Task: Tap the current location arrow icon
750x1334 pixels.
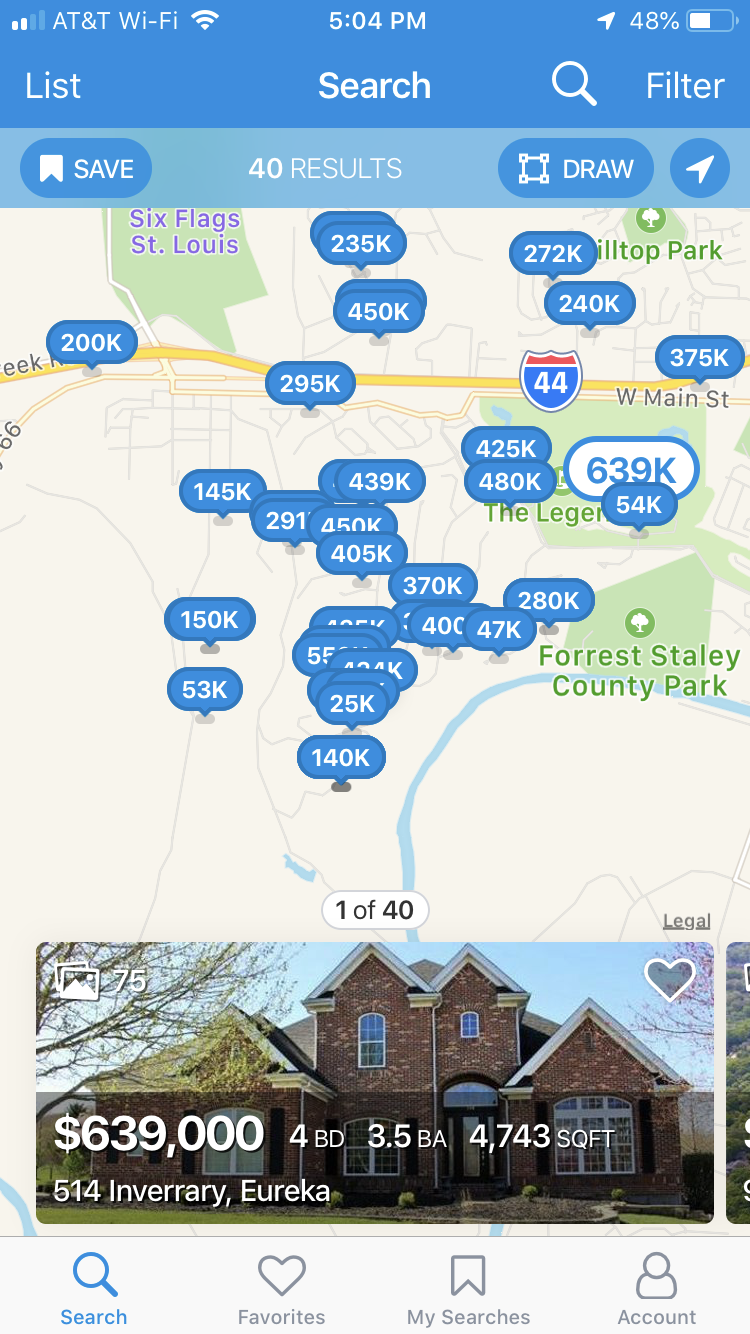Action: (x=700, y=168)
